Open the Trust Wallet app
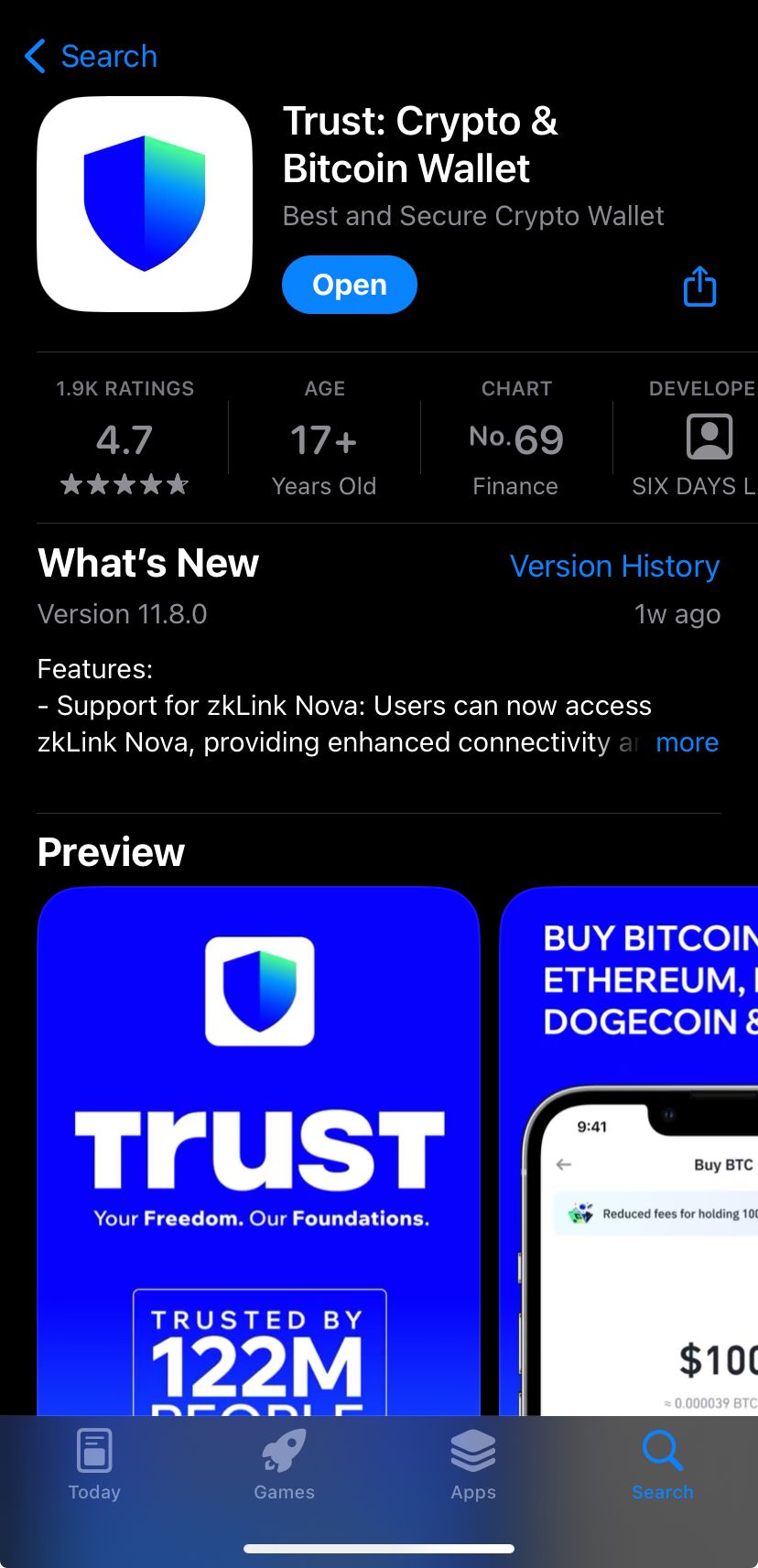Viewport: 758px width, 1568px height. 349,285
